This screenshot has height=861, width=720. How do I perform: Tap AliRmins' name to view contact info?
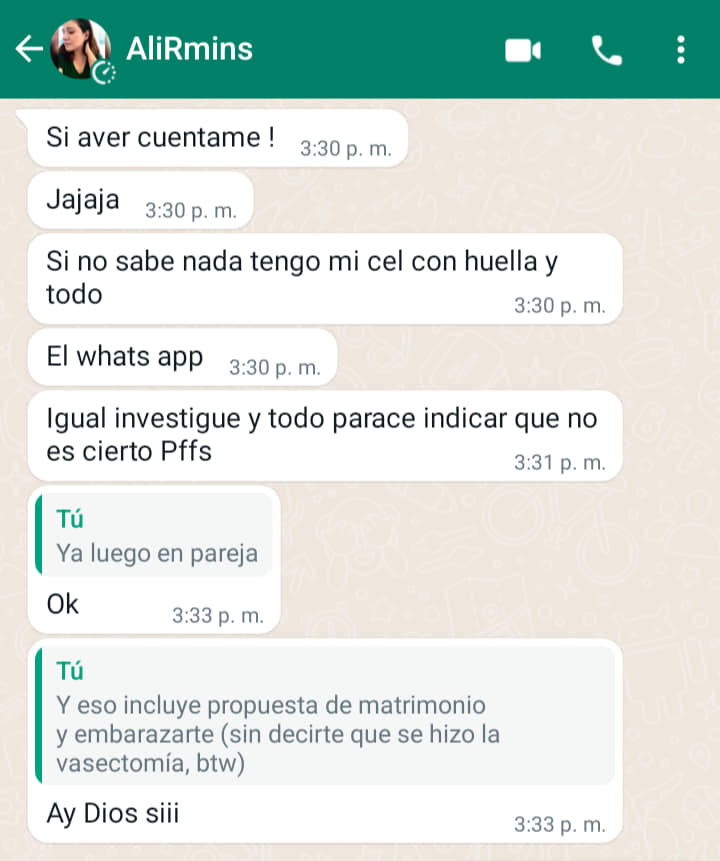190,47
